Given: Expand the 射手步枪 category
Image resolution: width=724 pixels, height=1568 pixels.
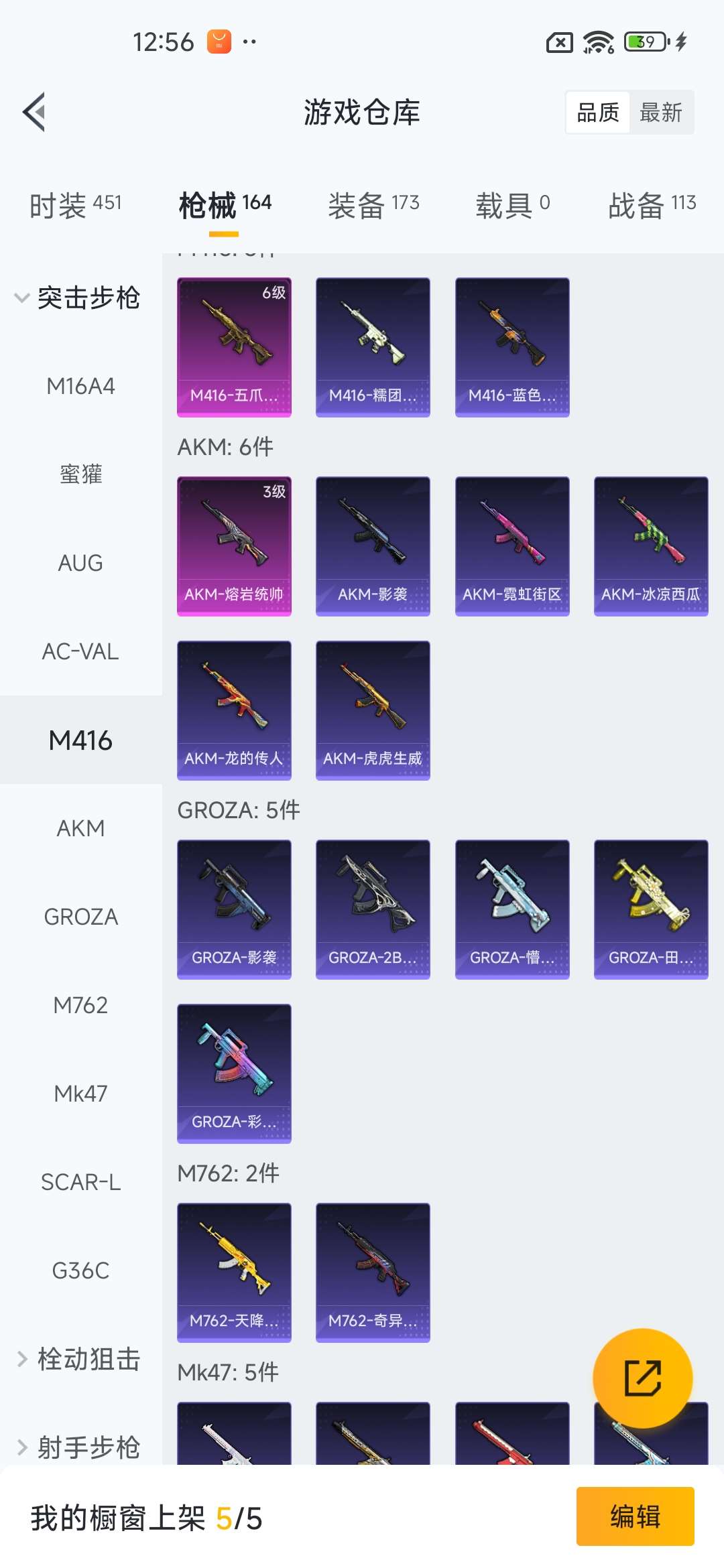Looking at the screenshot, I should tap(79, 1447).
